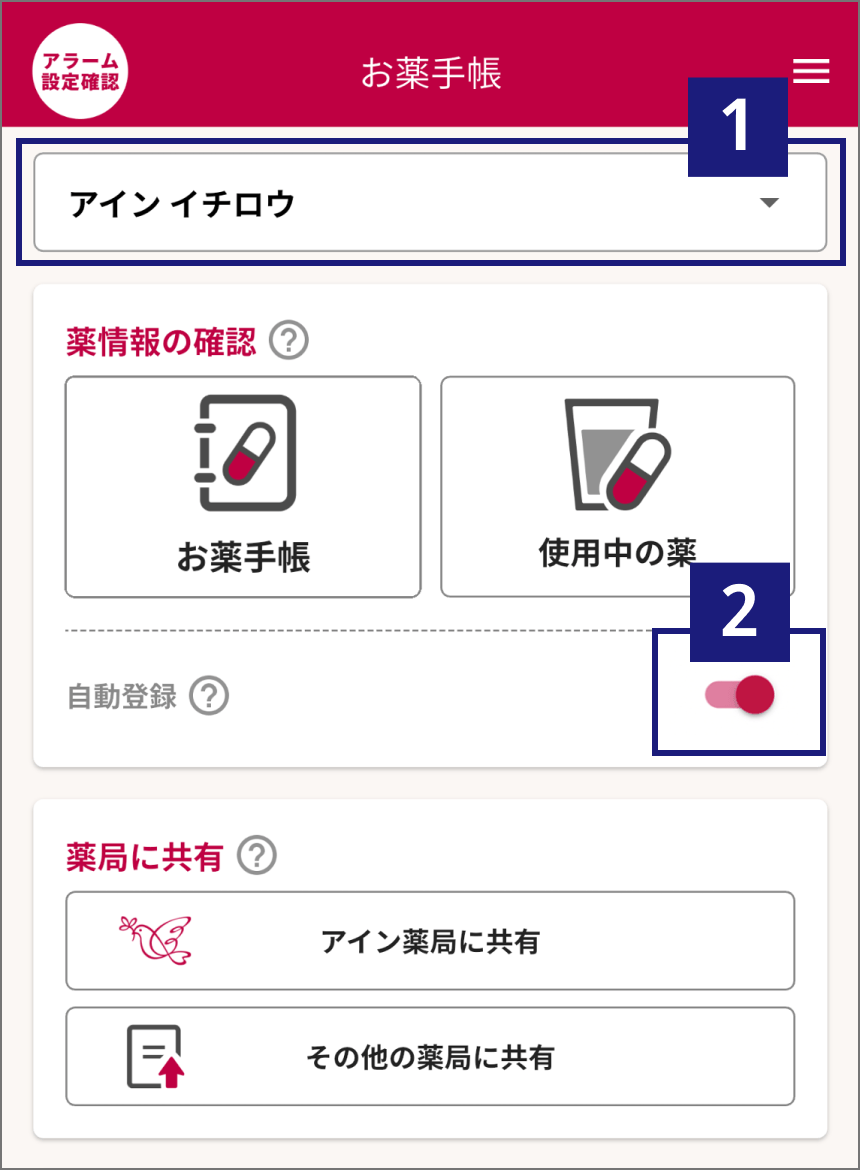Open the お薬手帳 card
The height and width of the screenshot is (1170, 860).
(243, 487)
